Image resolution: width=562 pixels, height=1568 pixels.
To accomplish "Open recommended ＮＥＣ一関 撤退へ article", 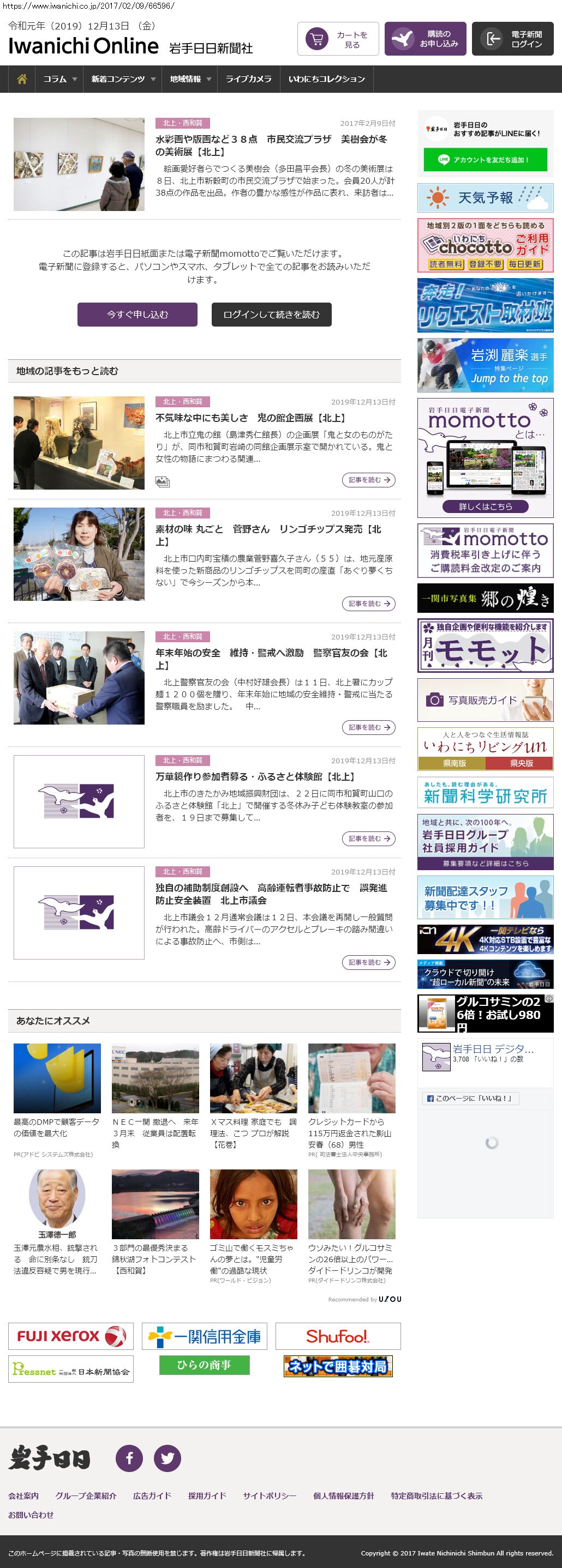I will [154, 1132].
